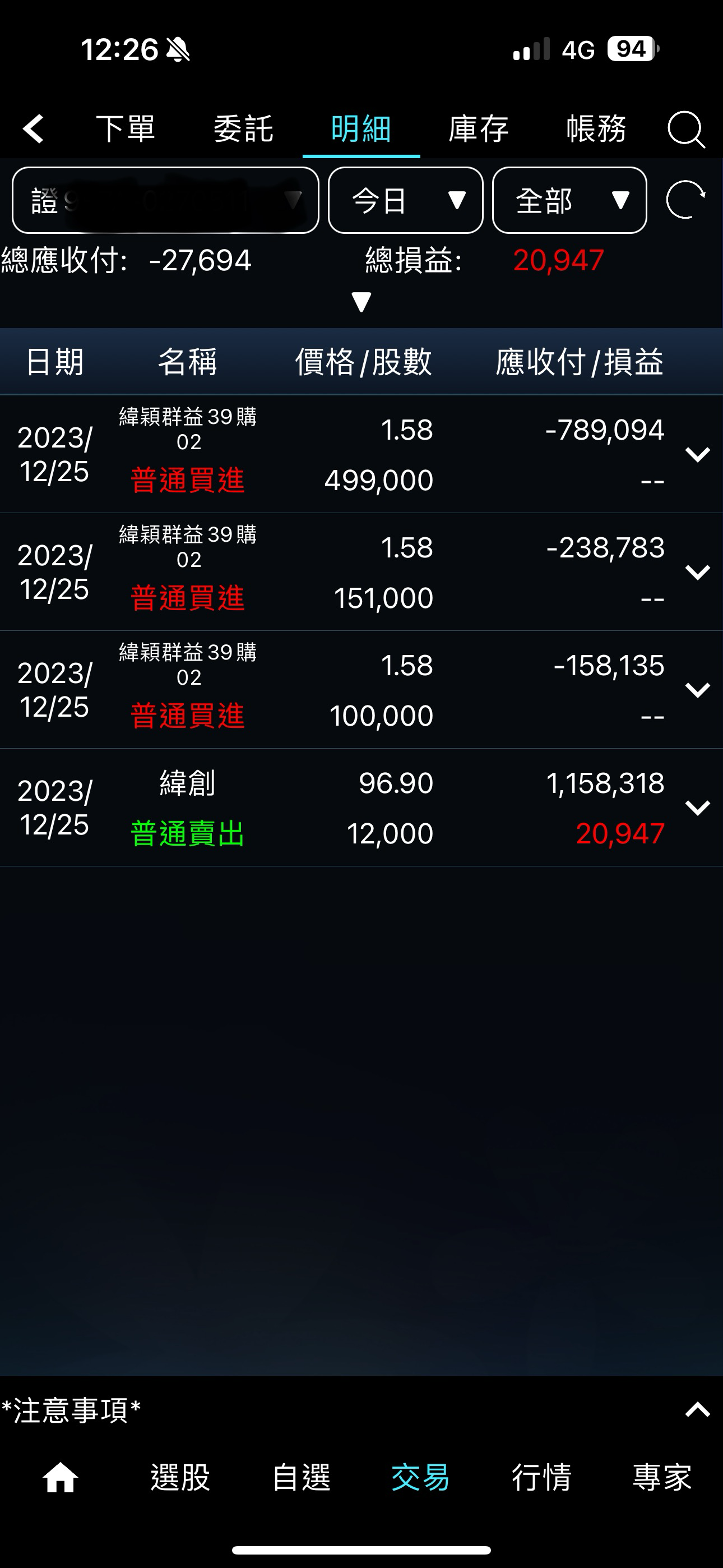Open the 行情 market tab
Screen dimensions: 723x1568
click(541, 1477)
